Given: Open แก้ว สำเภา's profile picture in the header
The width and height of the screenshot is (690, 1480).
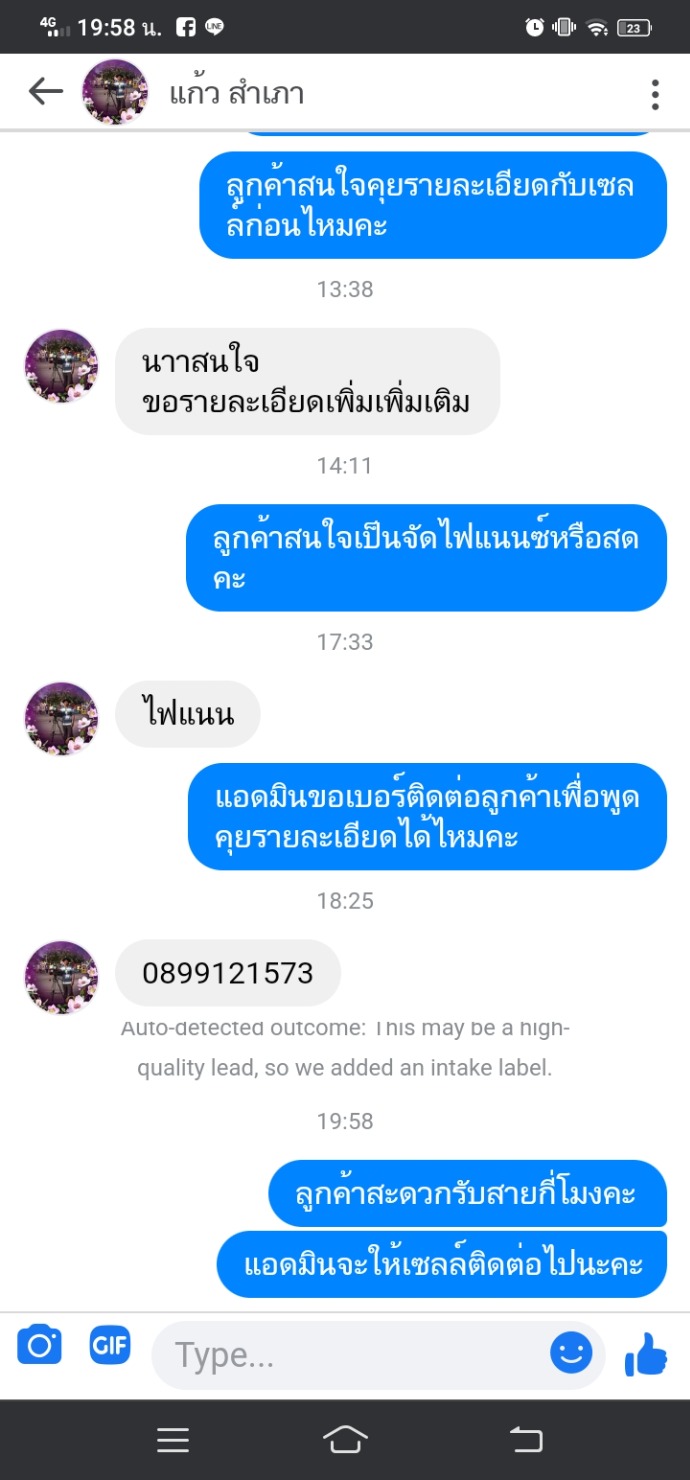Looking at the screenshot, I should [x=115, y=92].
